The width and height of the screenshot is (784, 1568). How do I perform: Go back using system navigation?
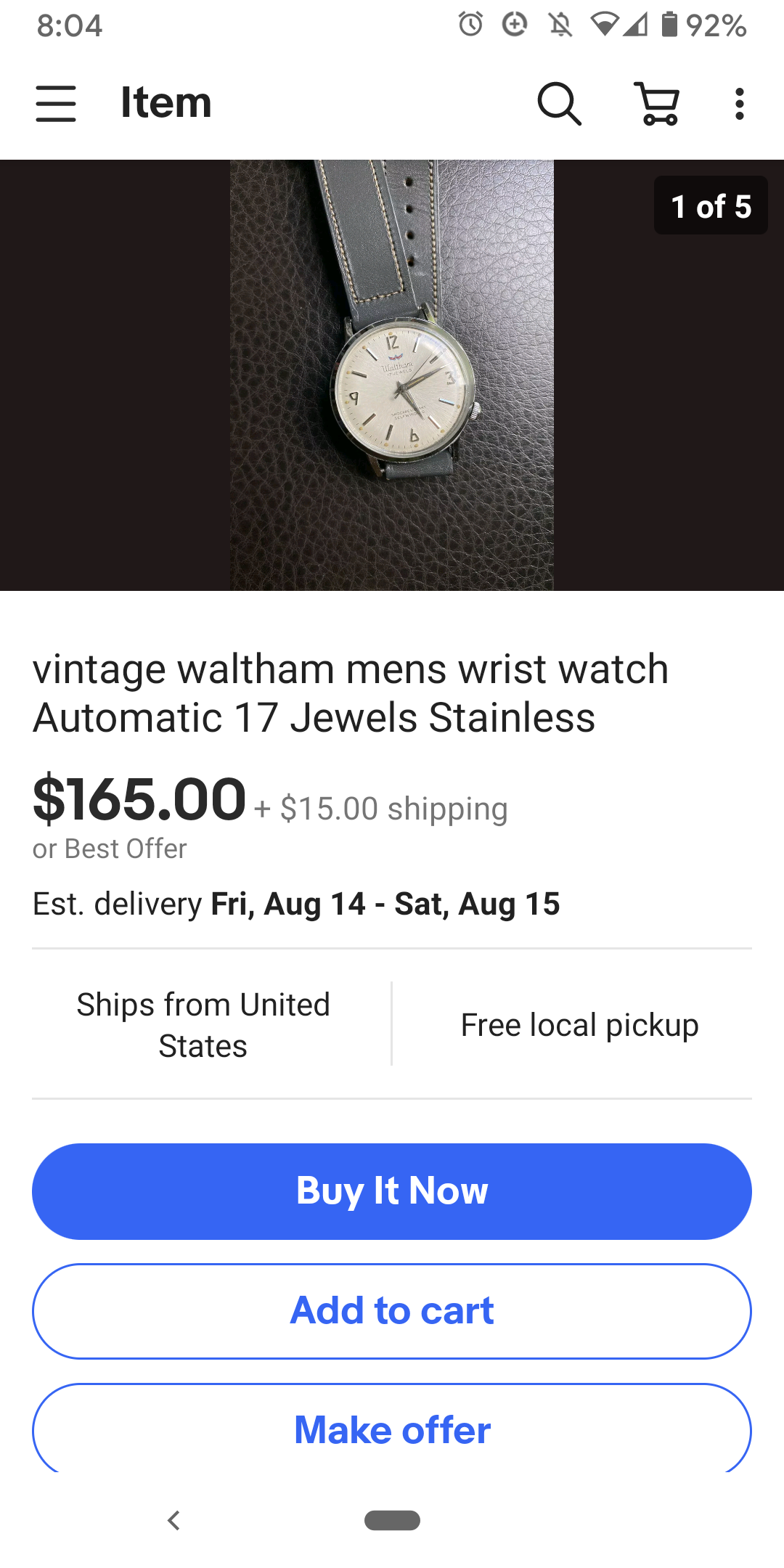(x=173, y=1520)
